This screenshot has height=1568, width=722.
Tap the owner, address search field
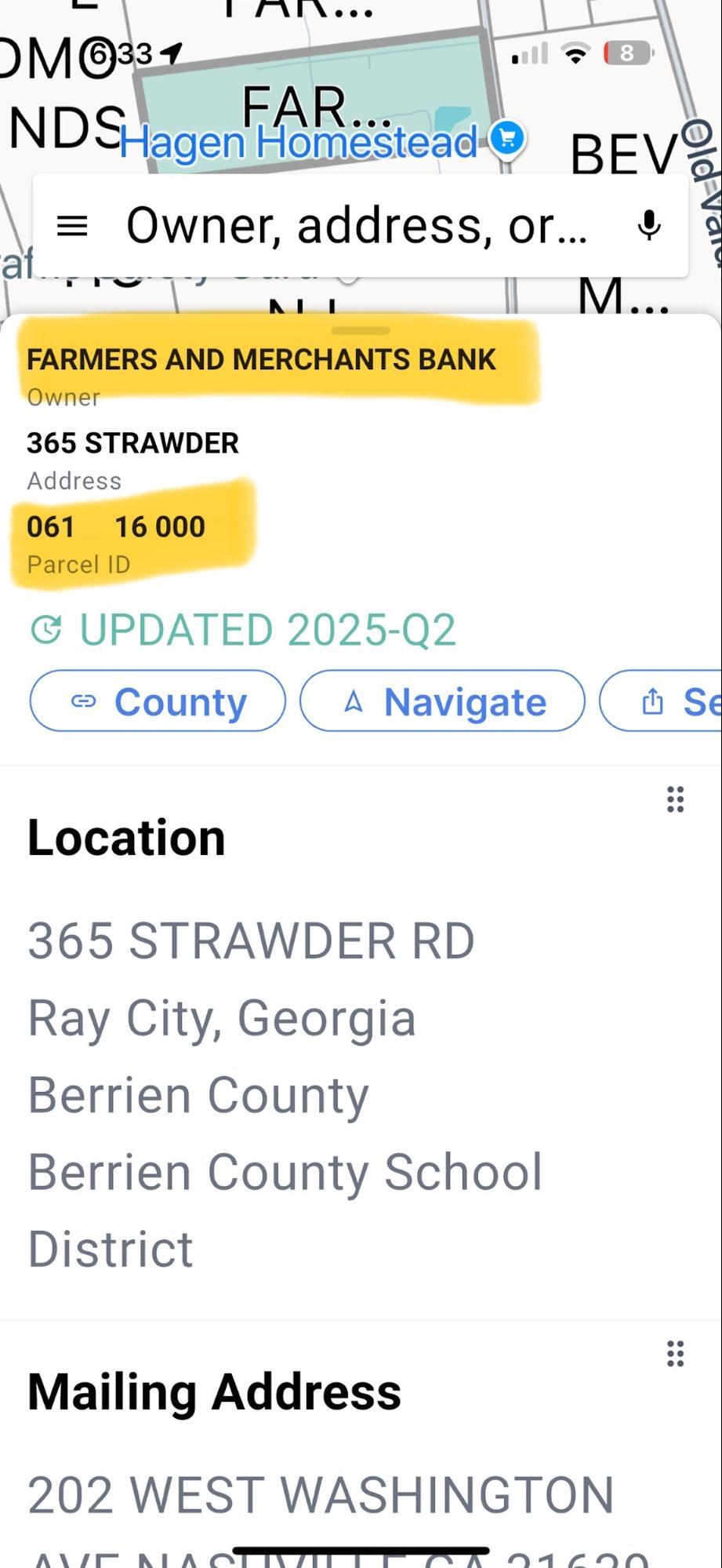357,226
